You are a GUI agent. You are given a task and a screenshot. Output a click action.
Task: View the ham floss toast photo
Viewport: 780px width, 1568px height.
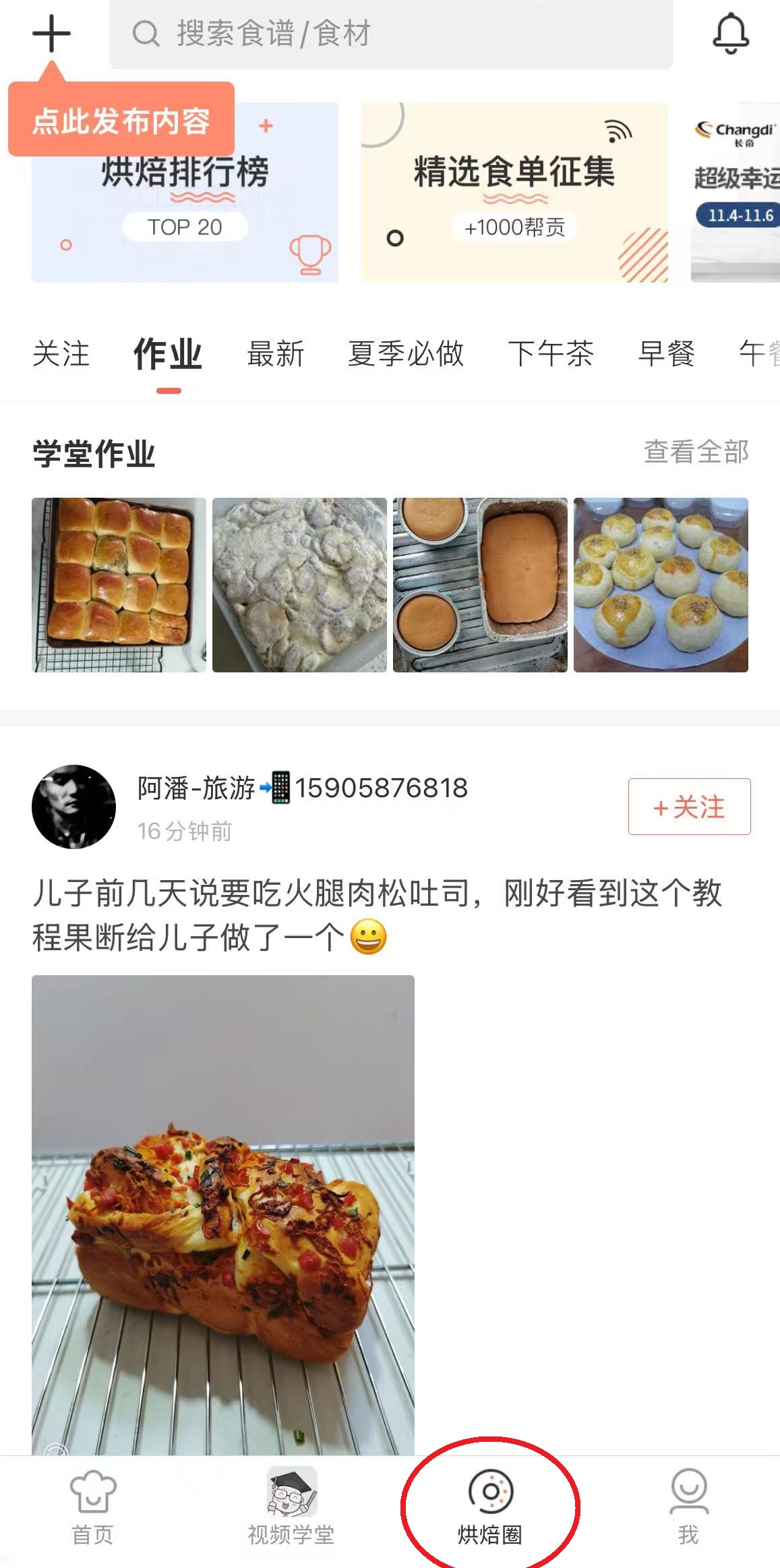pyautogui.click(x=223, y=1214)
